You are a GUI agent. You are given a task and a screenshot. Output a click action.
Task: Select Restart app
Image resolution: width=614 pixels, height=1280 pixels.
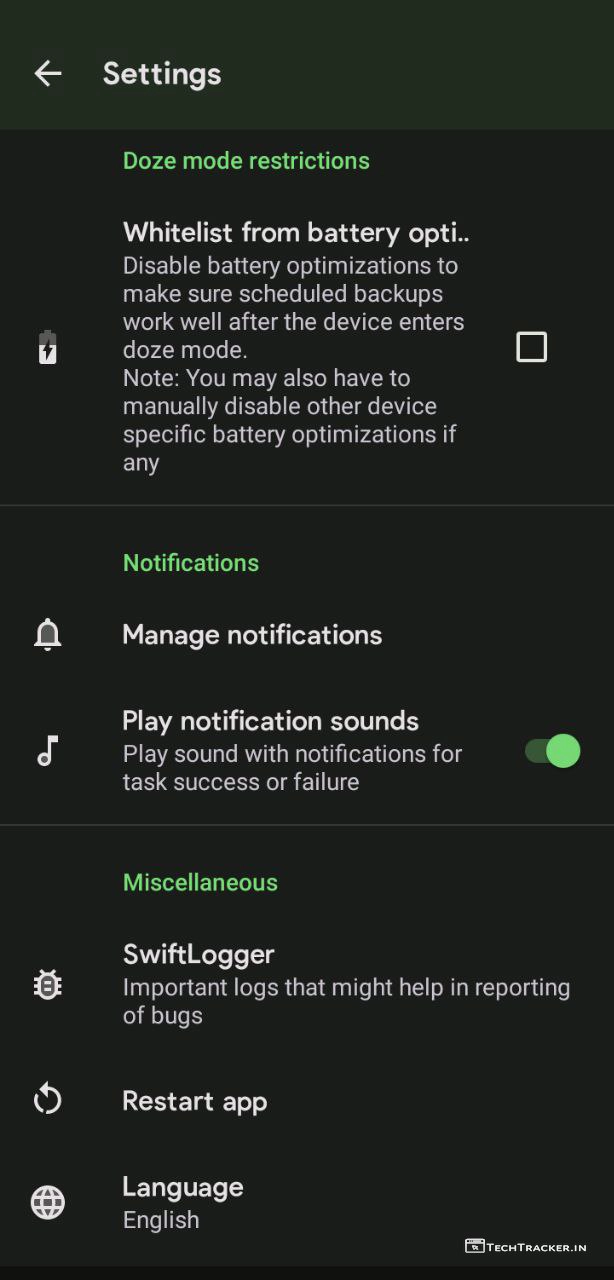[195, 1101]
